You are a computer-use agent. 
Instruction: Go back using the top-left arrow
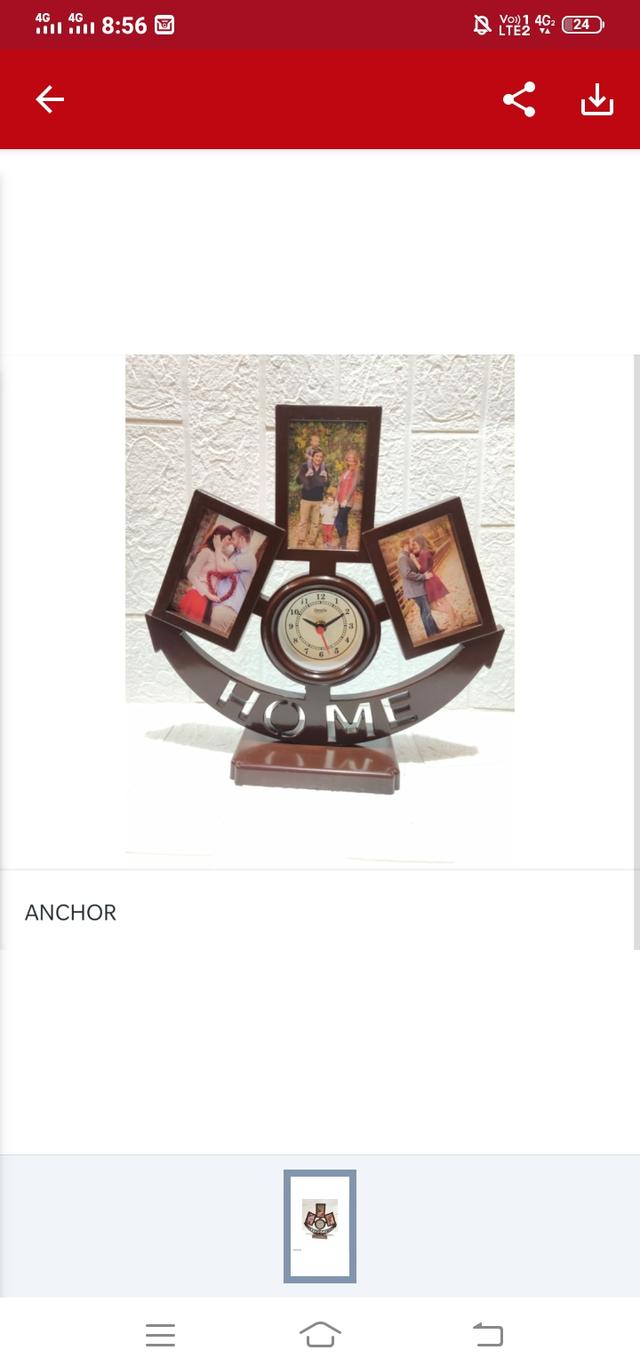[49, 99]
